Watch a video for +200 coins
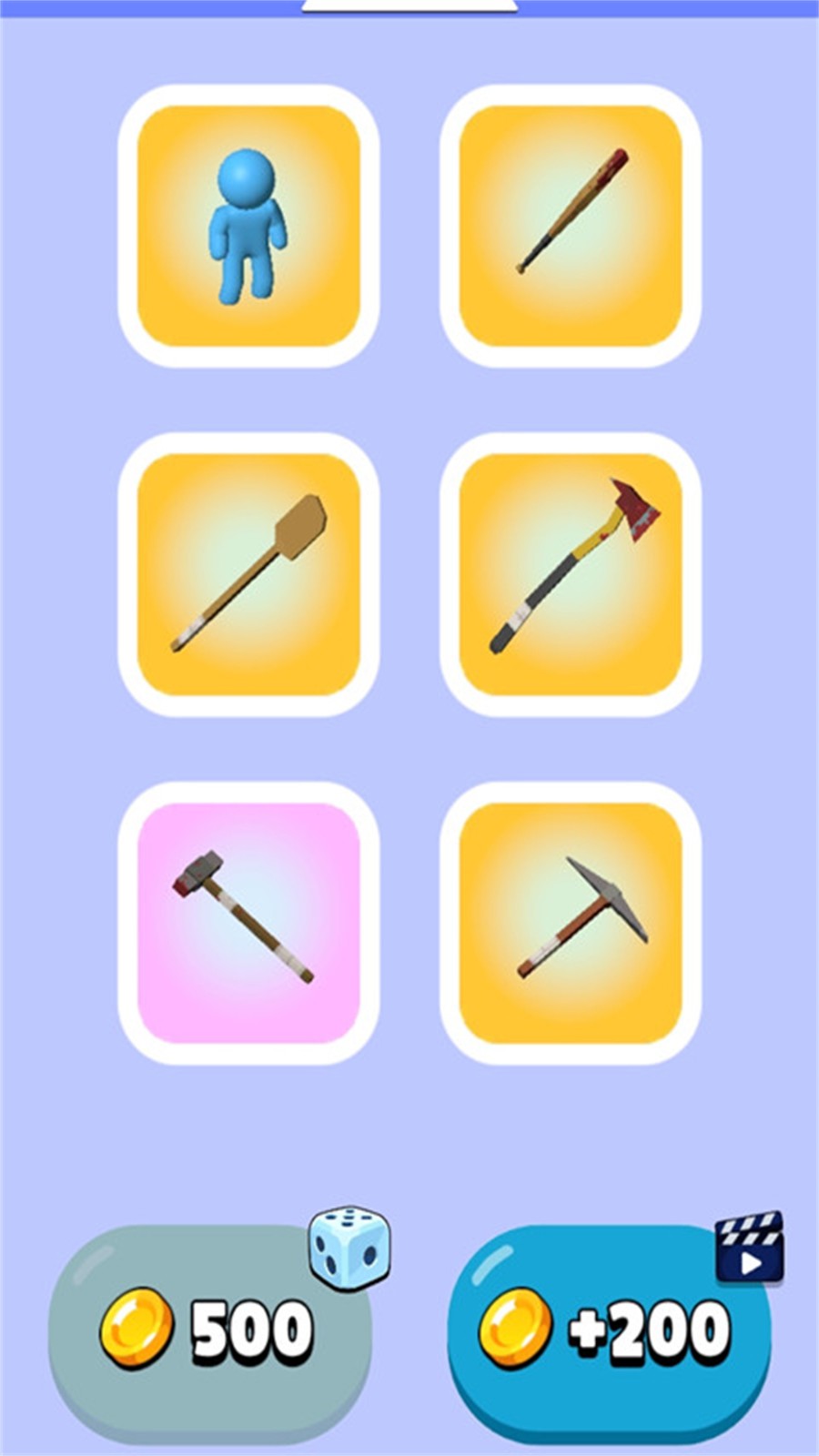Screen dimensions: 819x1456 tap(608, 1330)
